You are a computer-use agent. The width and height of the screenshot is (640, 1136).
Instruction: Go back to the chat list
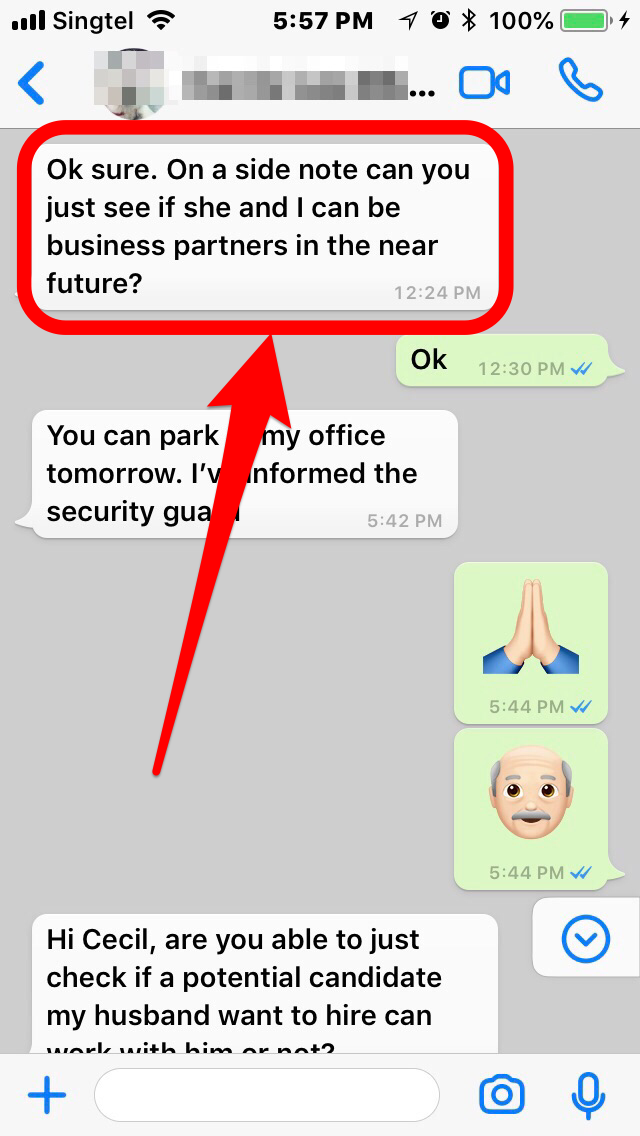tap(32, 83)
